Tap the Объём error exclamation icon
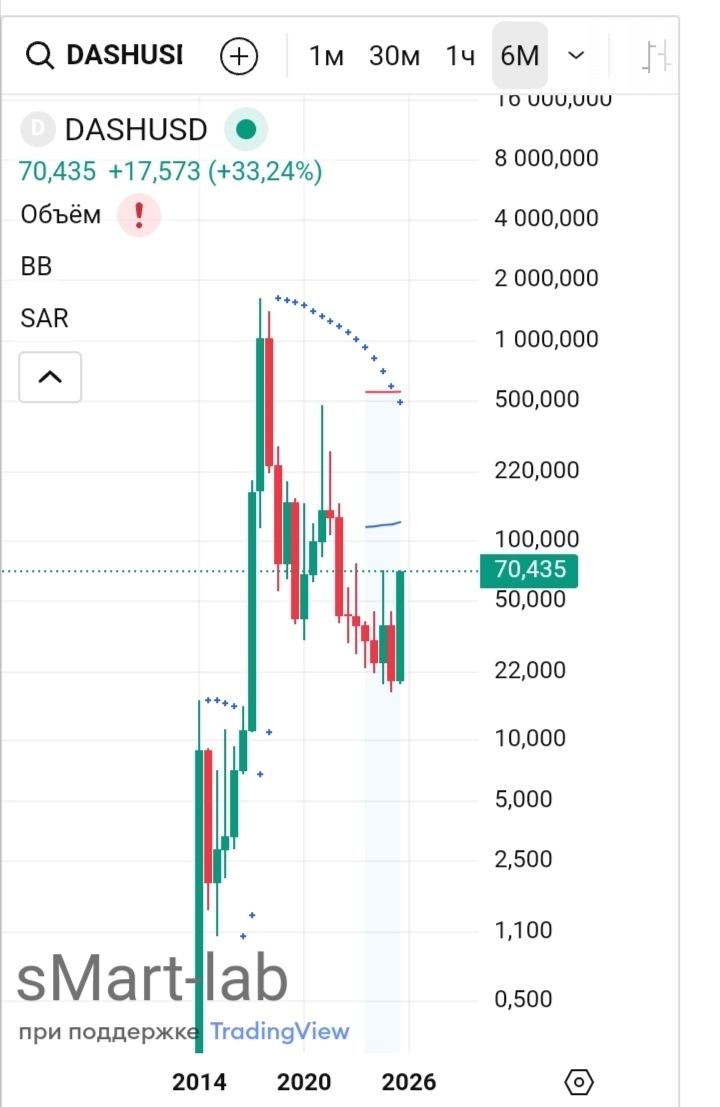The height and width of the screenshot is (1107, 720). (137, 215)
